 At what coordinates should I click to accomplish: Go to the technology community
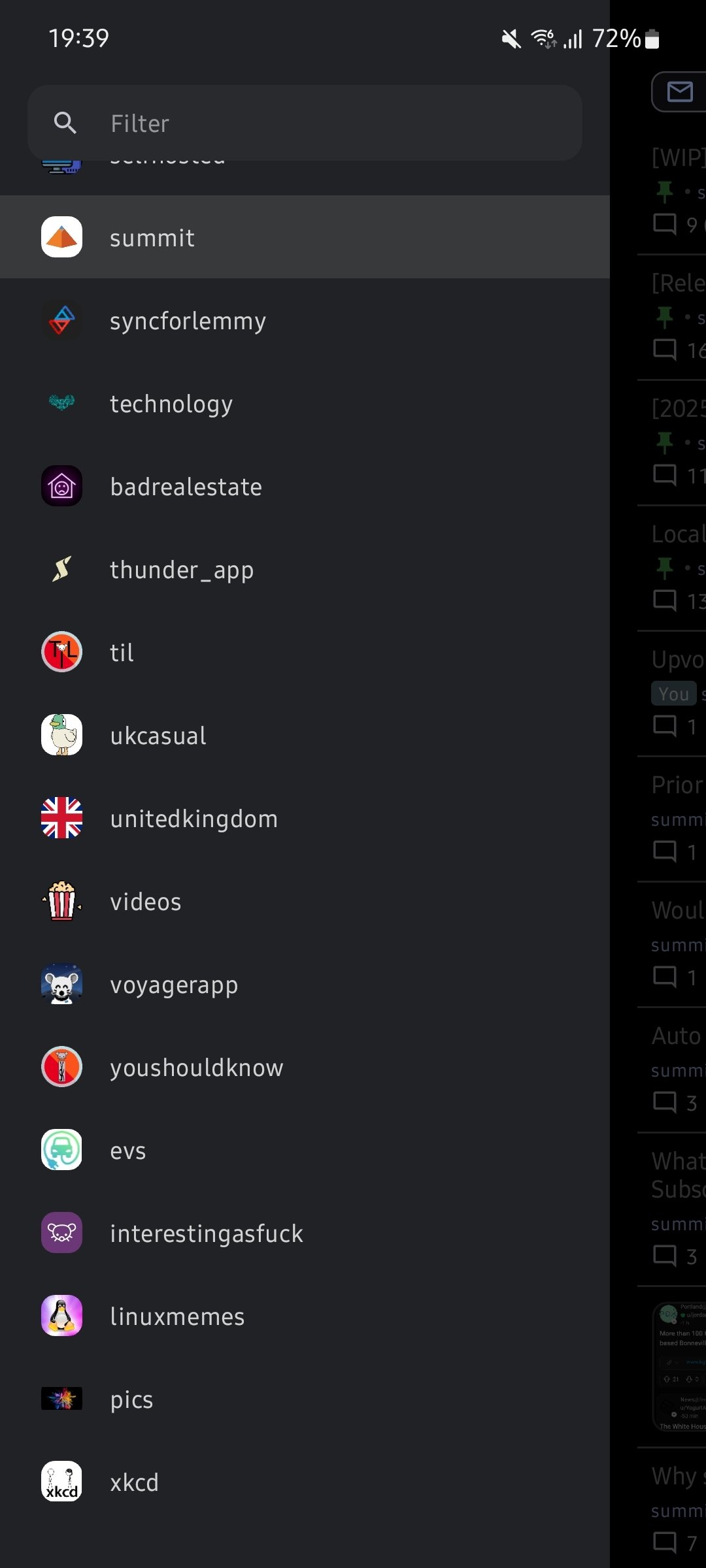pyautogui.click(x=305, y=403)
